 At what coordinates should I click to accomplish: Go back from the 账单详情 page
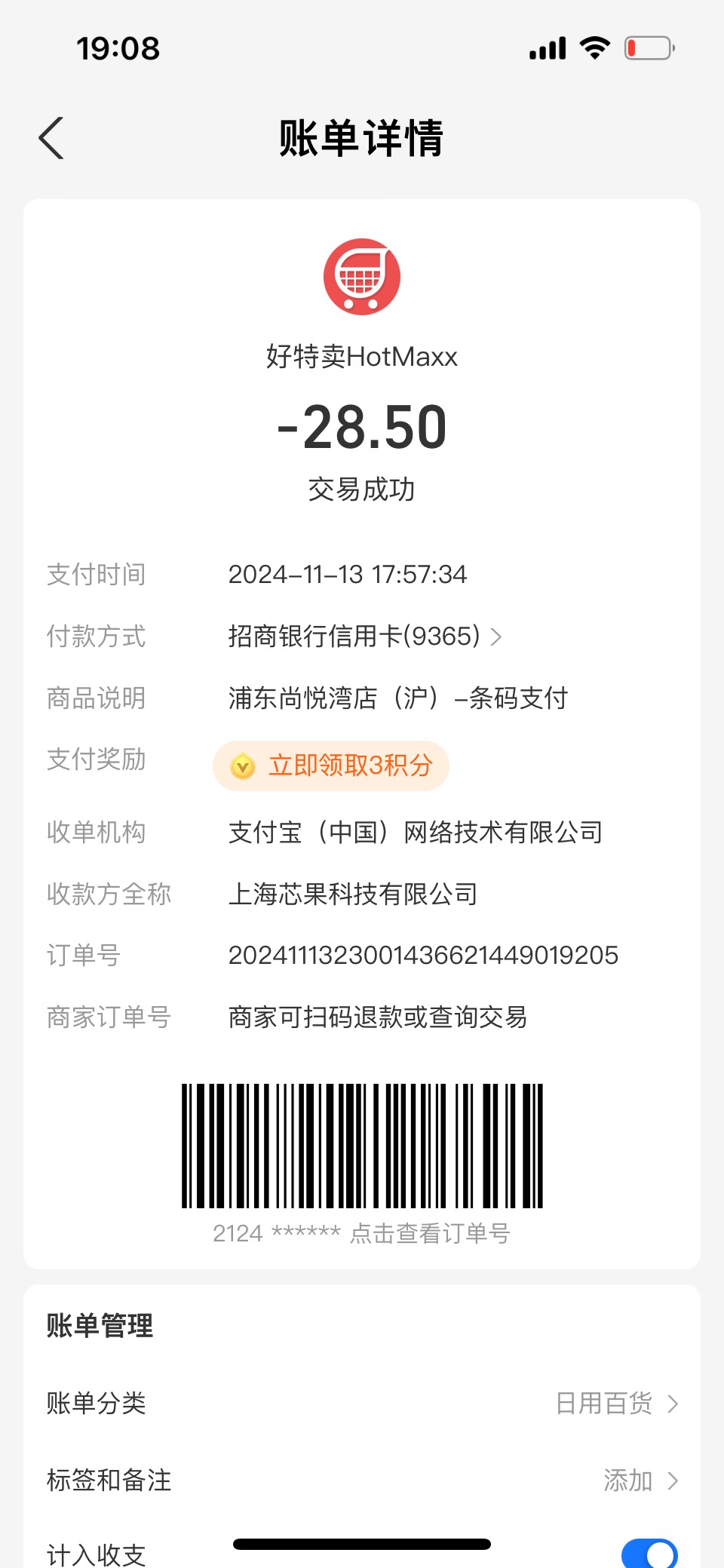click(51, 139)
